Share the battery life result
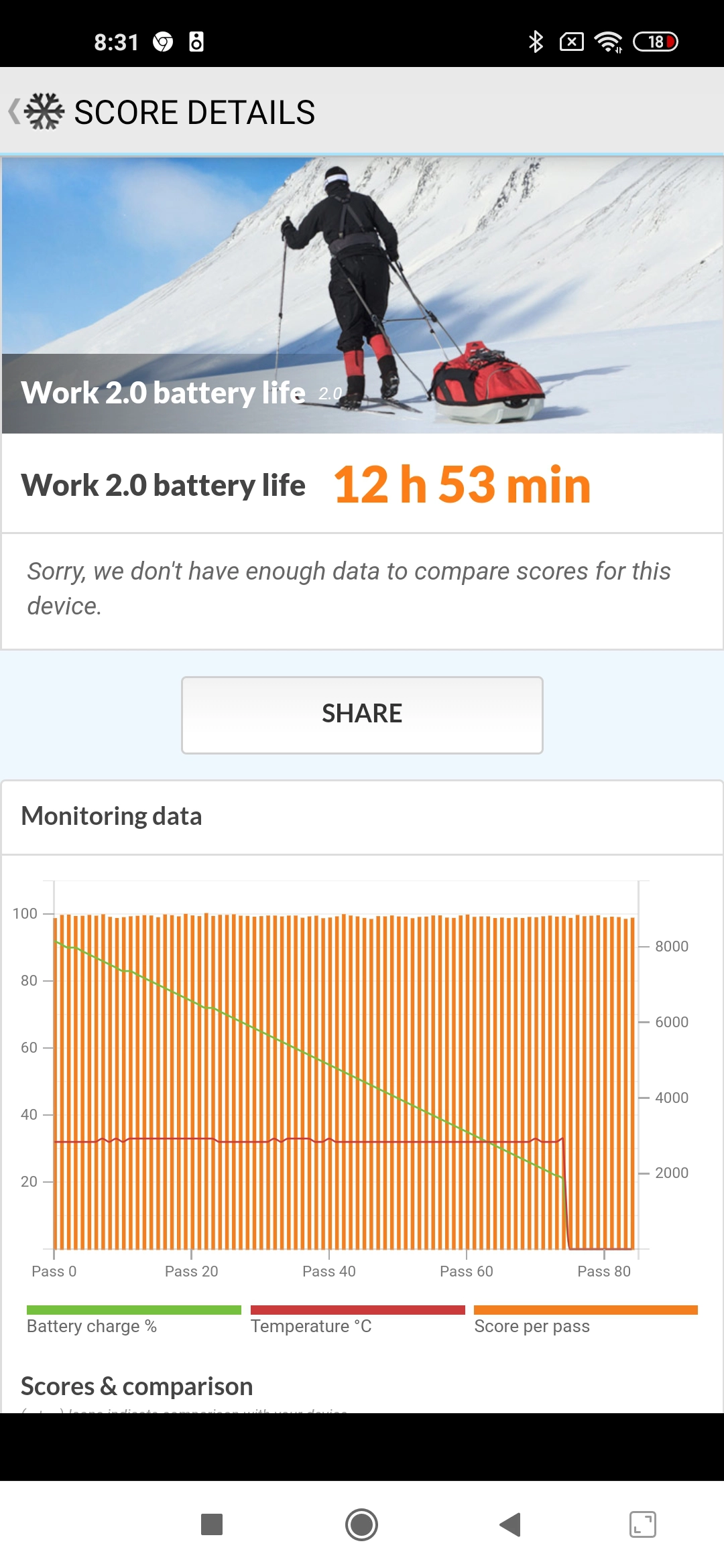 (362, 715)
